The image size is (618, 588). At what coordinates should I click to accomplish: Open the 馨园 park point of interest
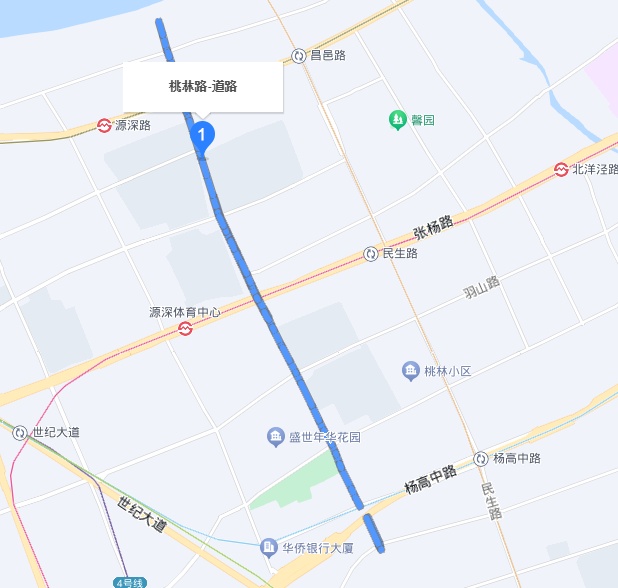click(x=398, y=120)
